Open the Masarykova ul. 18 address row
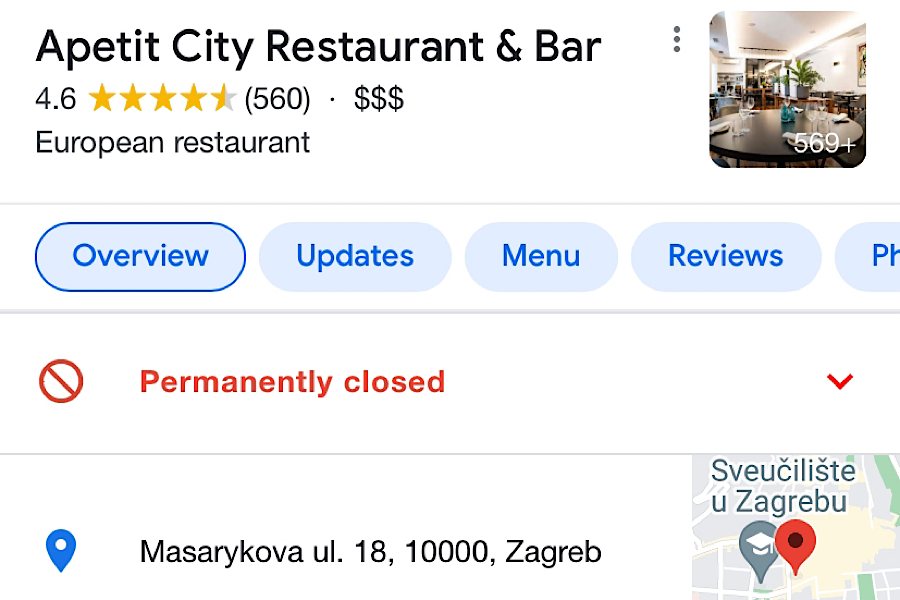Viewport: 900px width, 600px height. point(370,551)
